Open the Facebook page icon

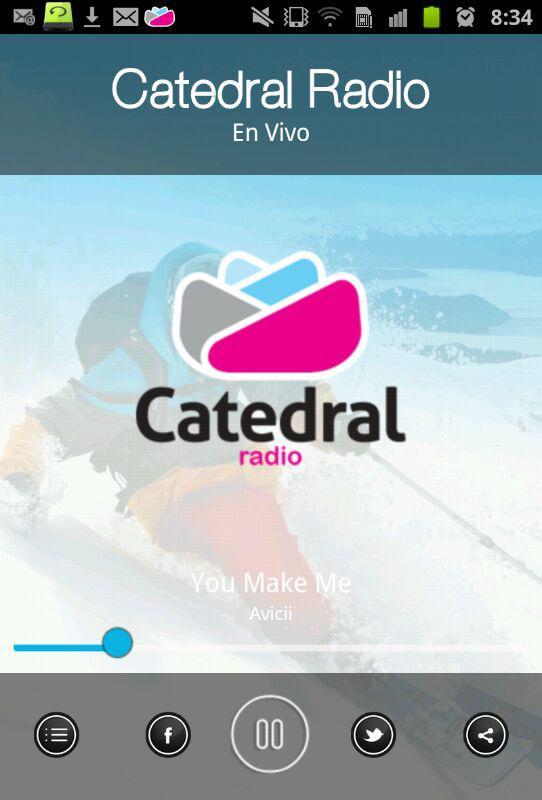coord(168,735)
